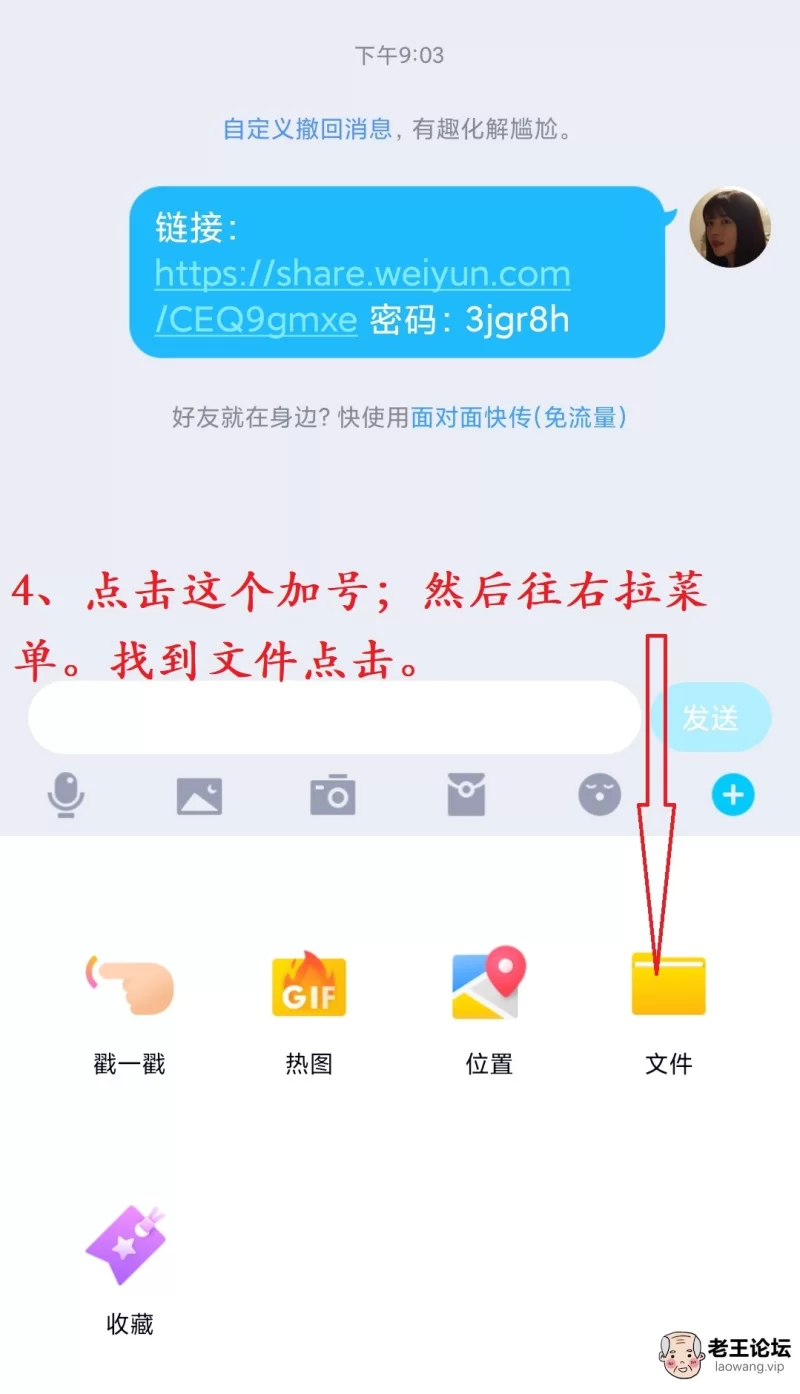Open 收藏 favorites option
The image size is (800, 1394).
point(130,1272)
